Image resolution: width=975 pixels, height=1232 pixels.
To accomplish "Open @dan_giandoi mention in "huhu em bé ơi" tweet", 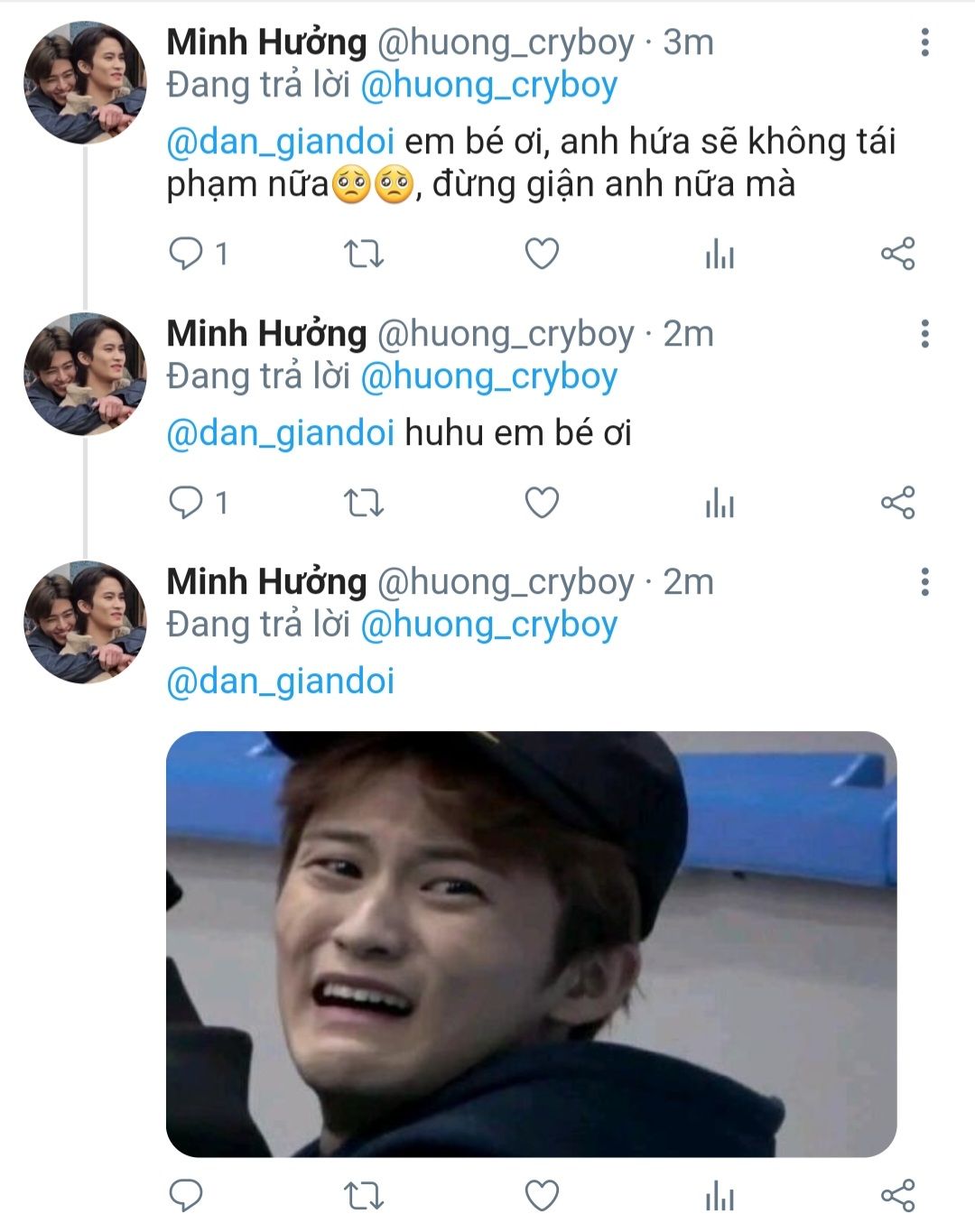I will 281,433.
